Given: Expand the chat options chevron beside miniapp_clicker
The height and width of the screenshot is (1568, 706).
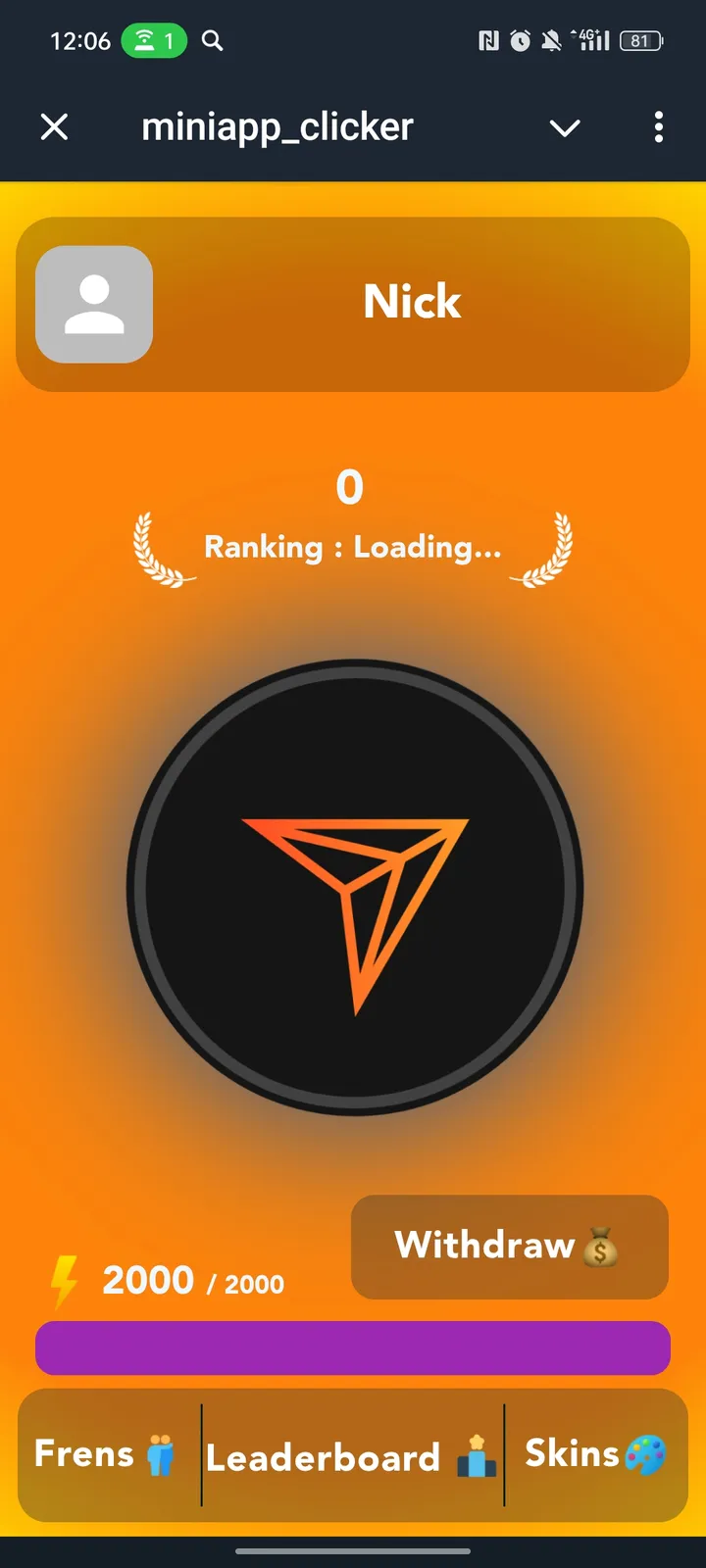Looking at the screenshot, I should (x=564, y=127).
